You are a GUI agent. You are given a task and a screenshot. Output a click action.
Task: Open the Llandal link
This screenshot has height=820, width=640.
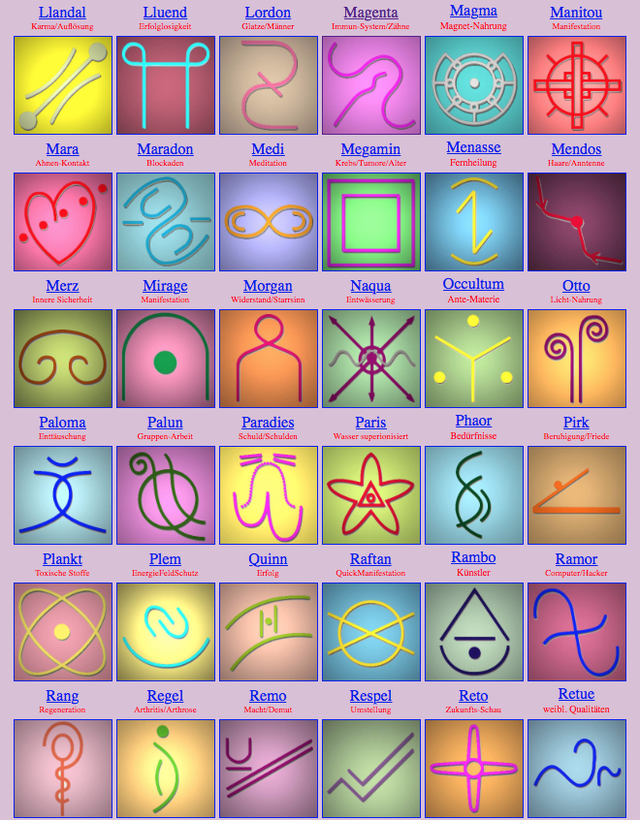pyautogui.click(x=62, y=13)
